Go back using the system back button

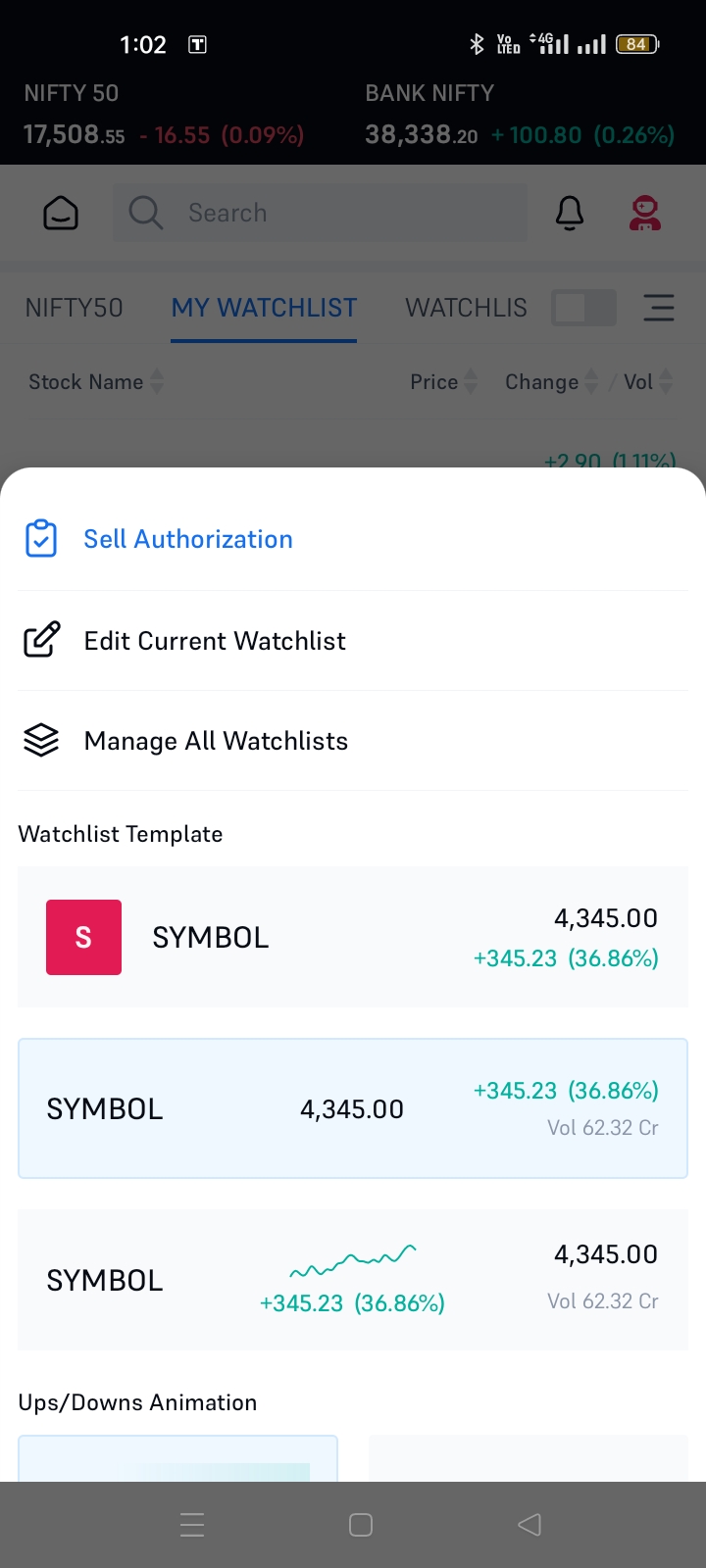coord(529,1525)
